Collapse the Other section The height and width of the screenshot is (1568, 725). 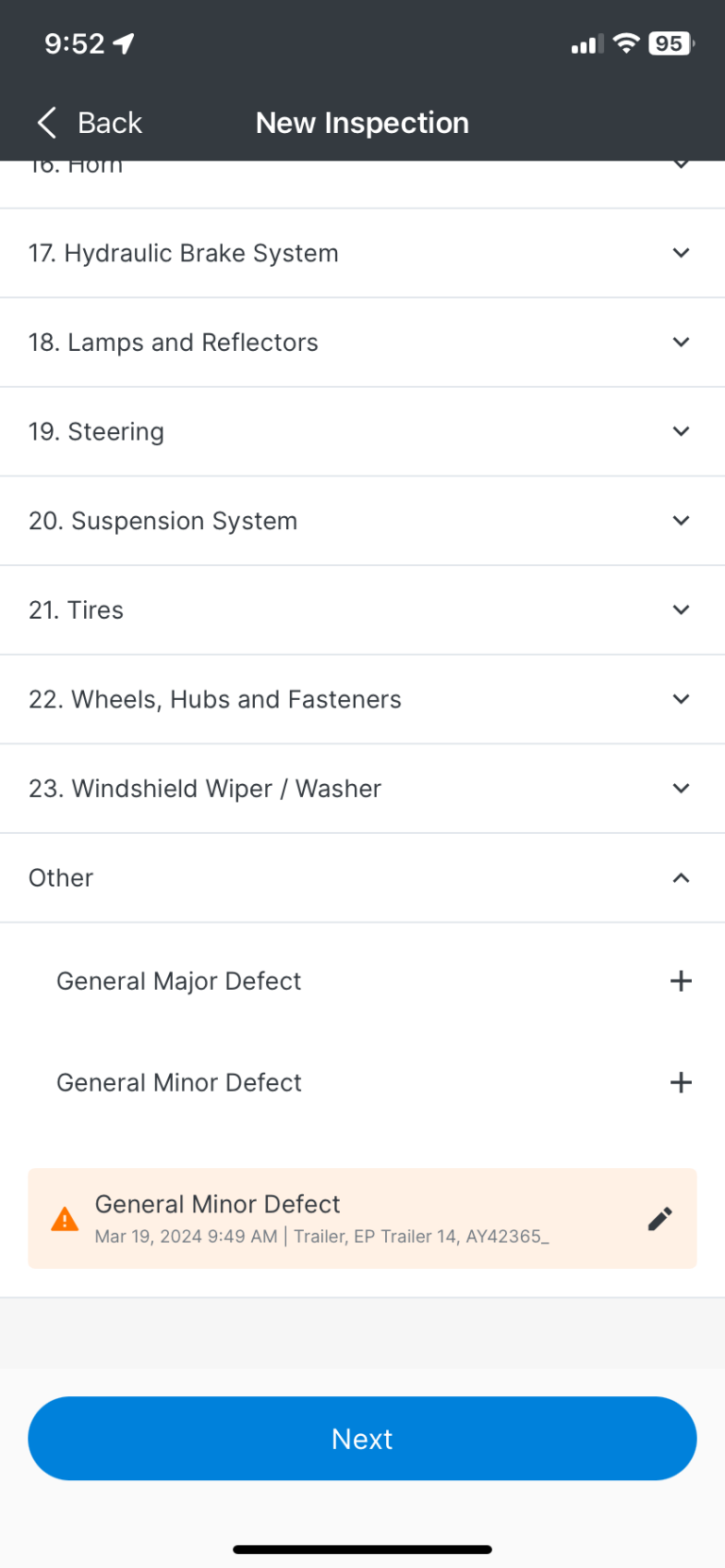pyautogui.click(x=362, y=877)
